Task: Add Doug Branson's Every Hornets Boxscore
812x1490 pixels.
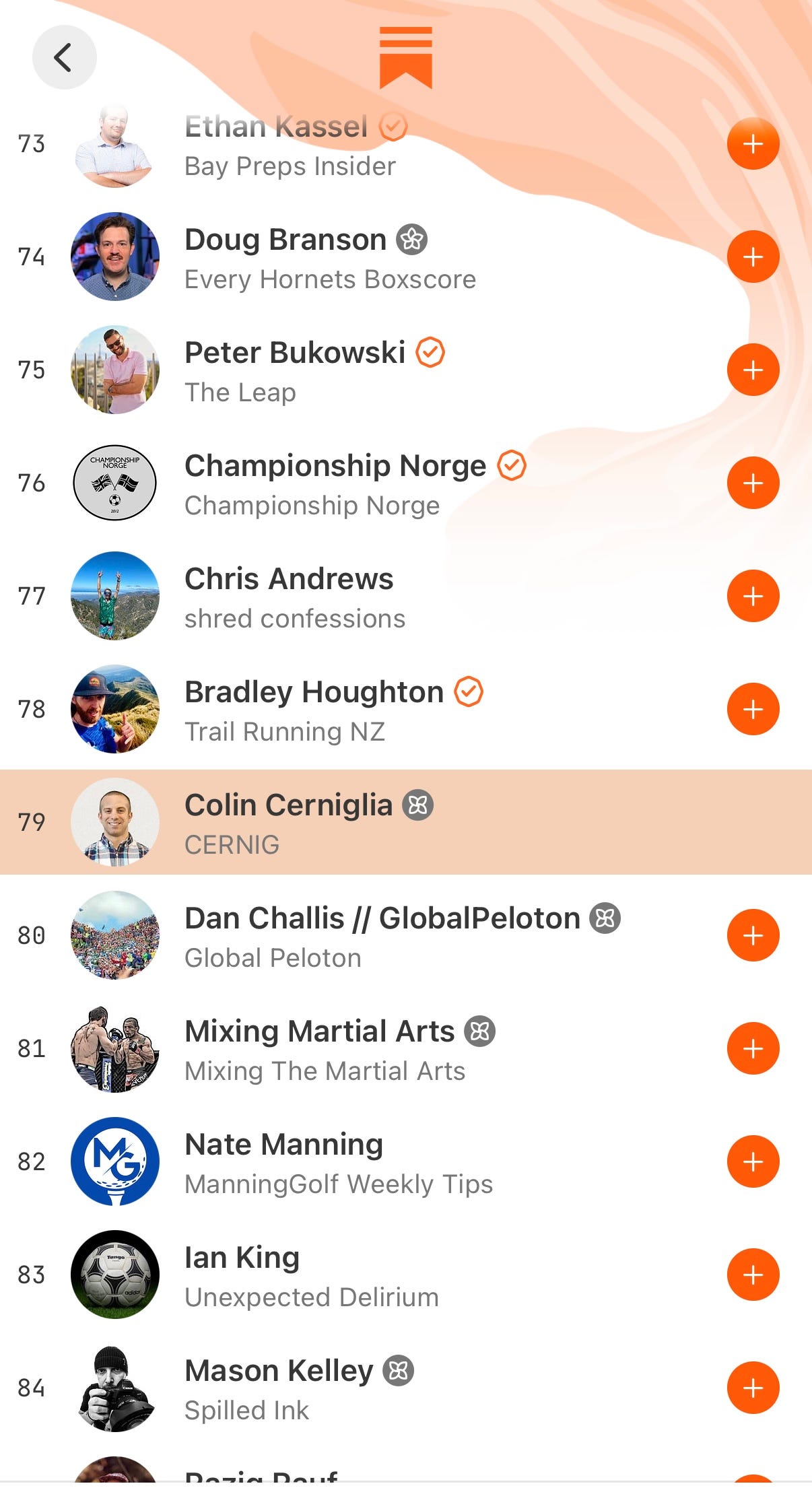Action: [x=753, y=257]
